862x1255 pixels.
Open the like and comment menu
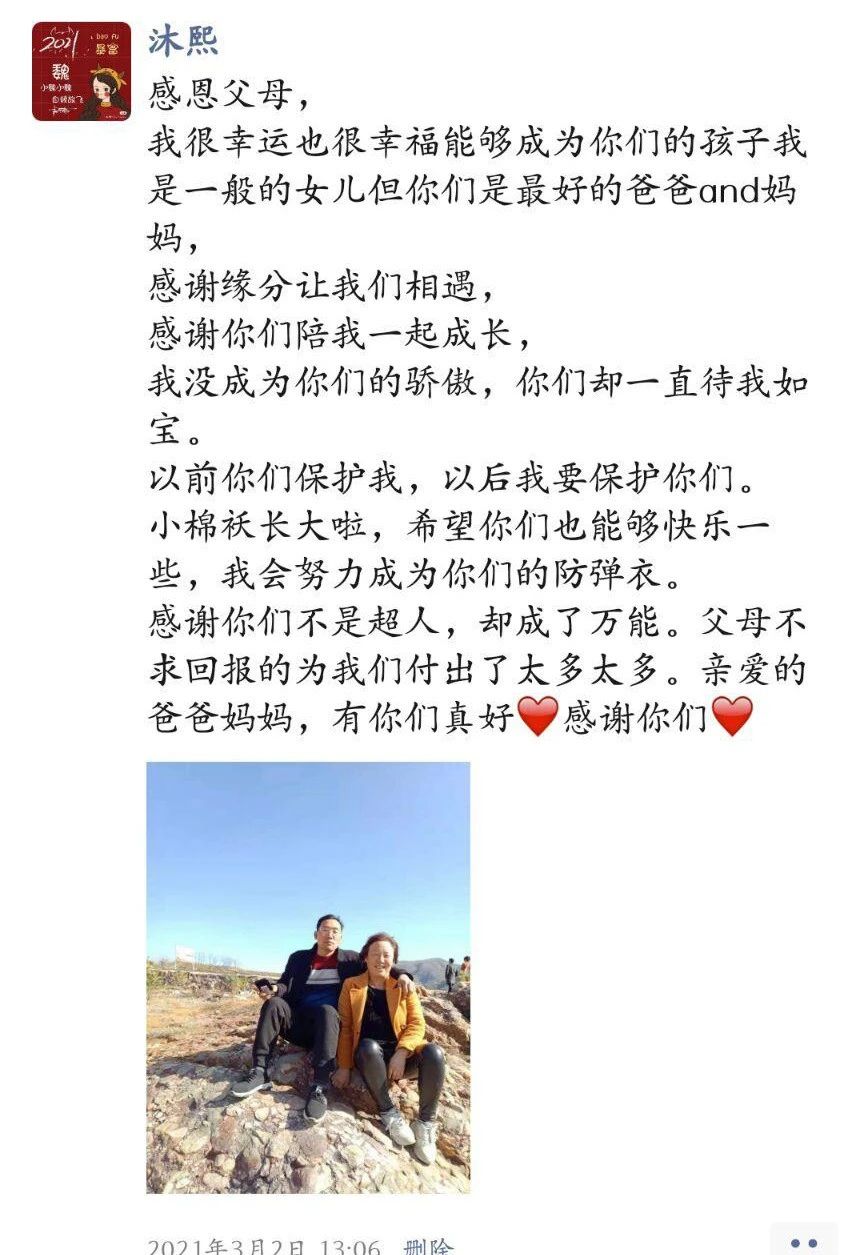(x=803, y=1243)
